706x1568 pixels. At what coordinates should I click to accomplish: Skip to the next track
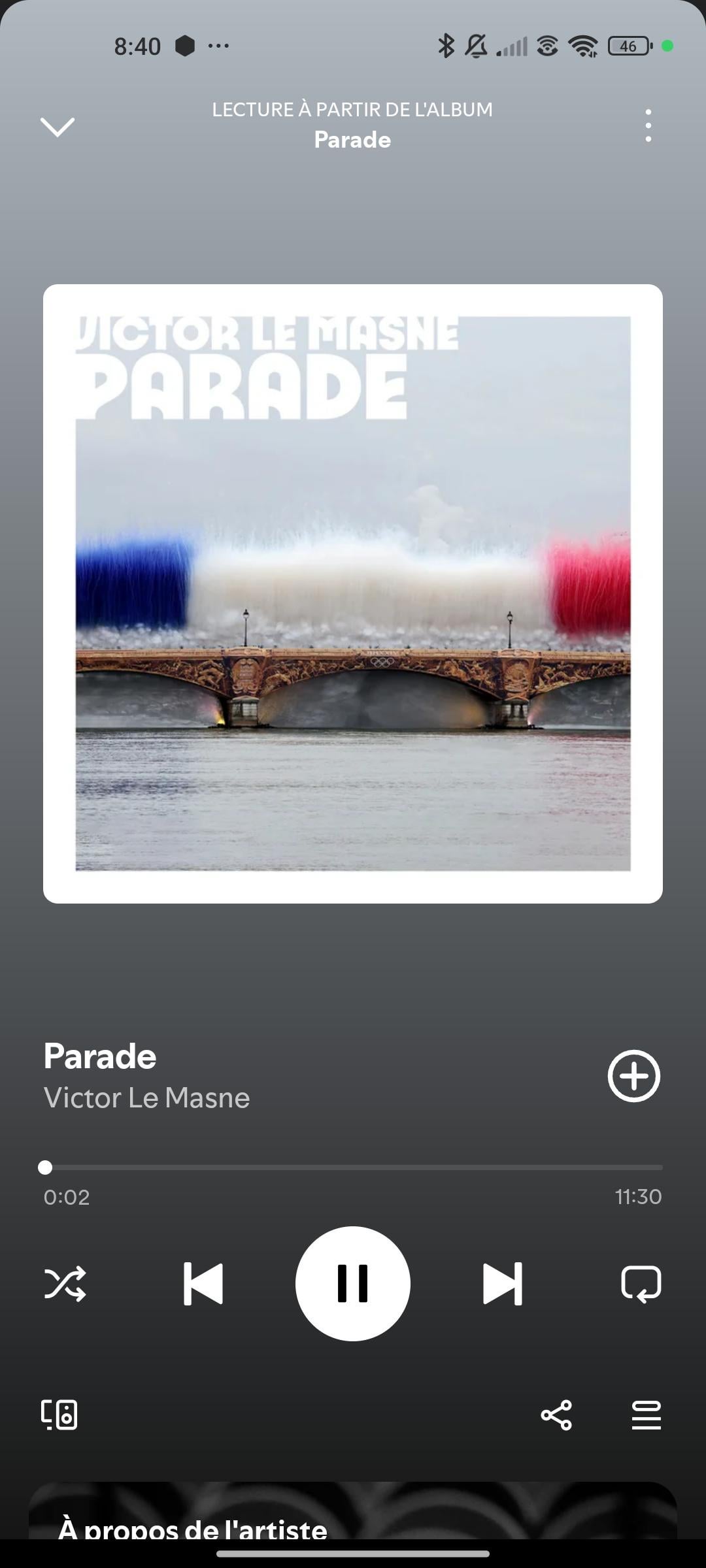[x=502, y=1284]
